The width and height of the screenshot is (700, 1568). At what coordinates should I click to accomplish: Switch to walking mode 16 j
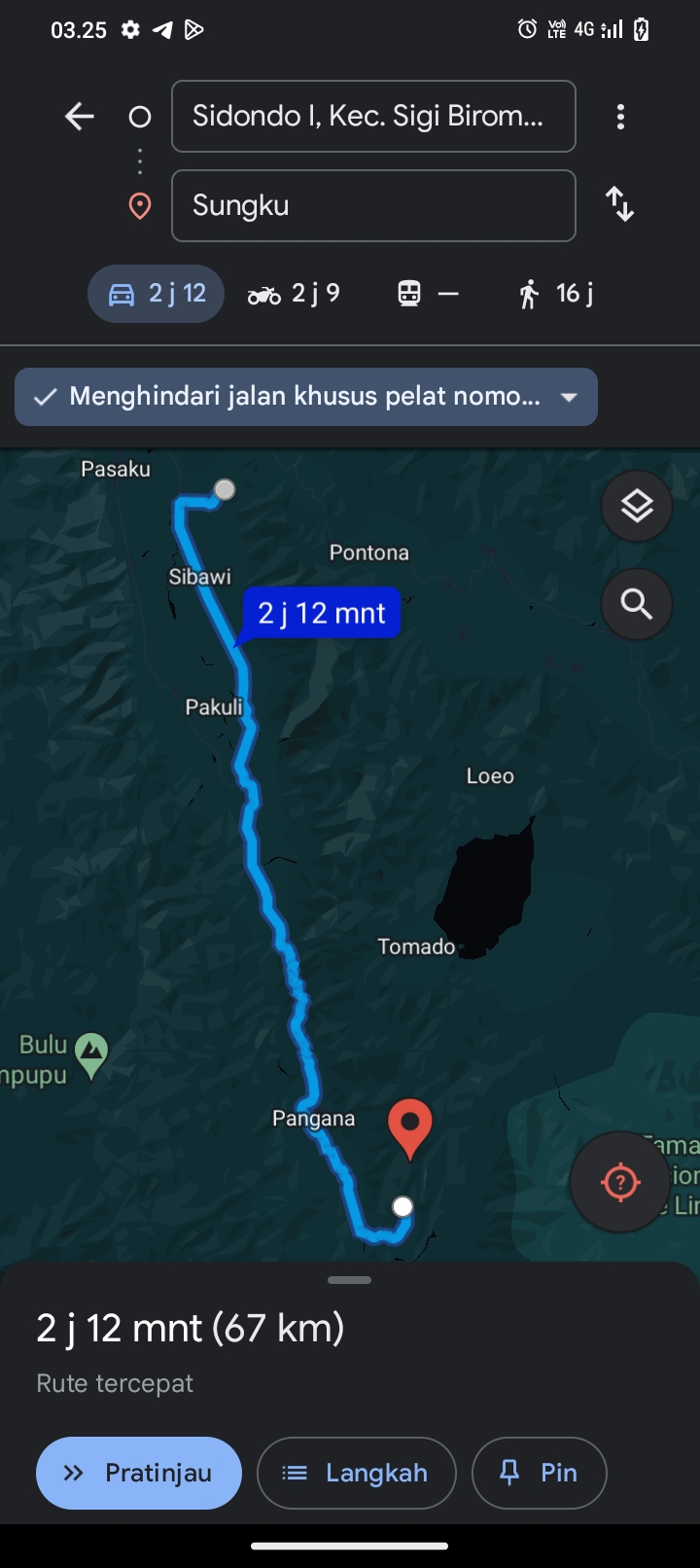tap(556, 294)
